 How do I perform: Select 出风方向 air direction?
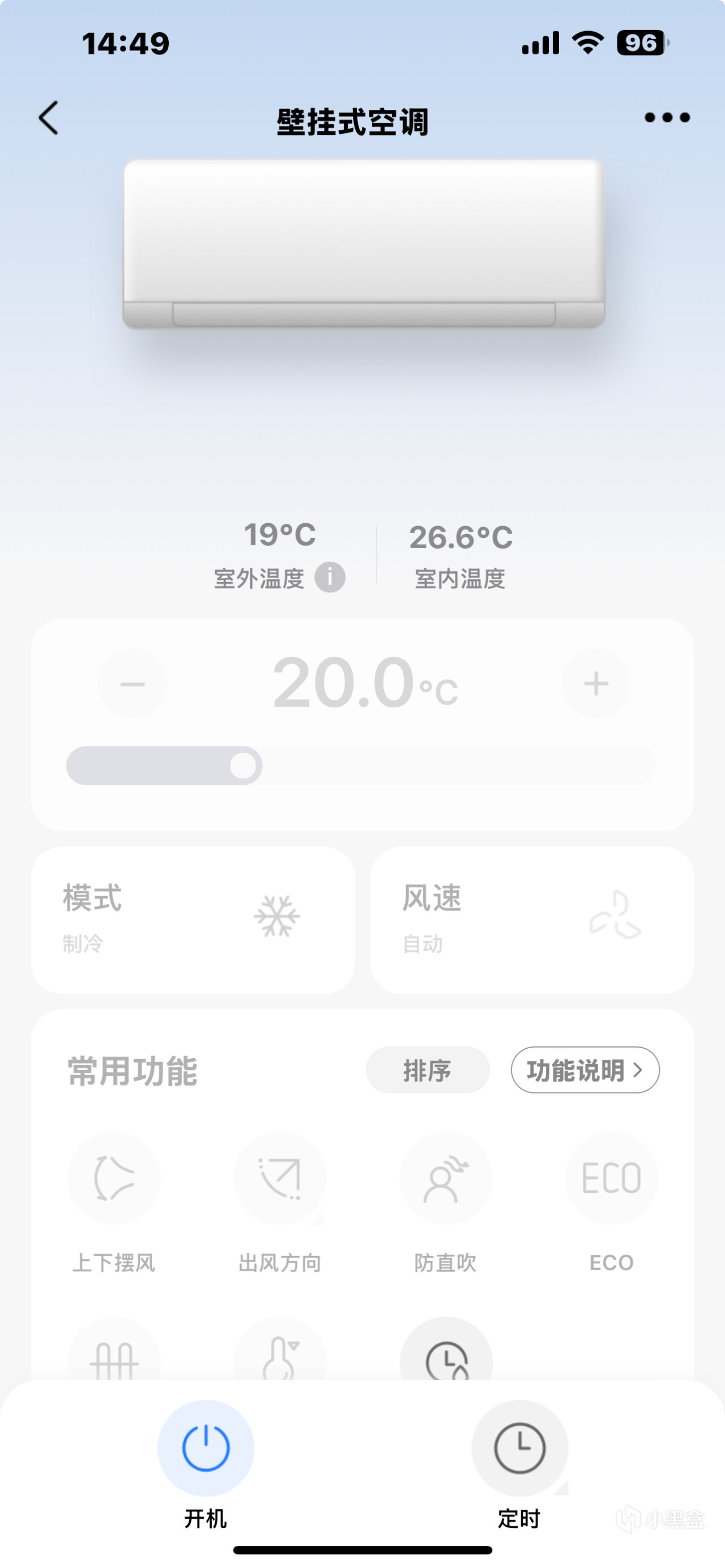(280, 1178)
